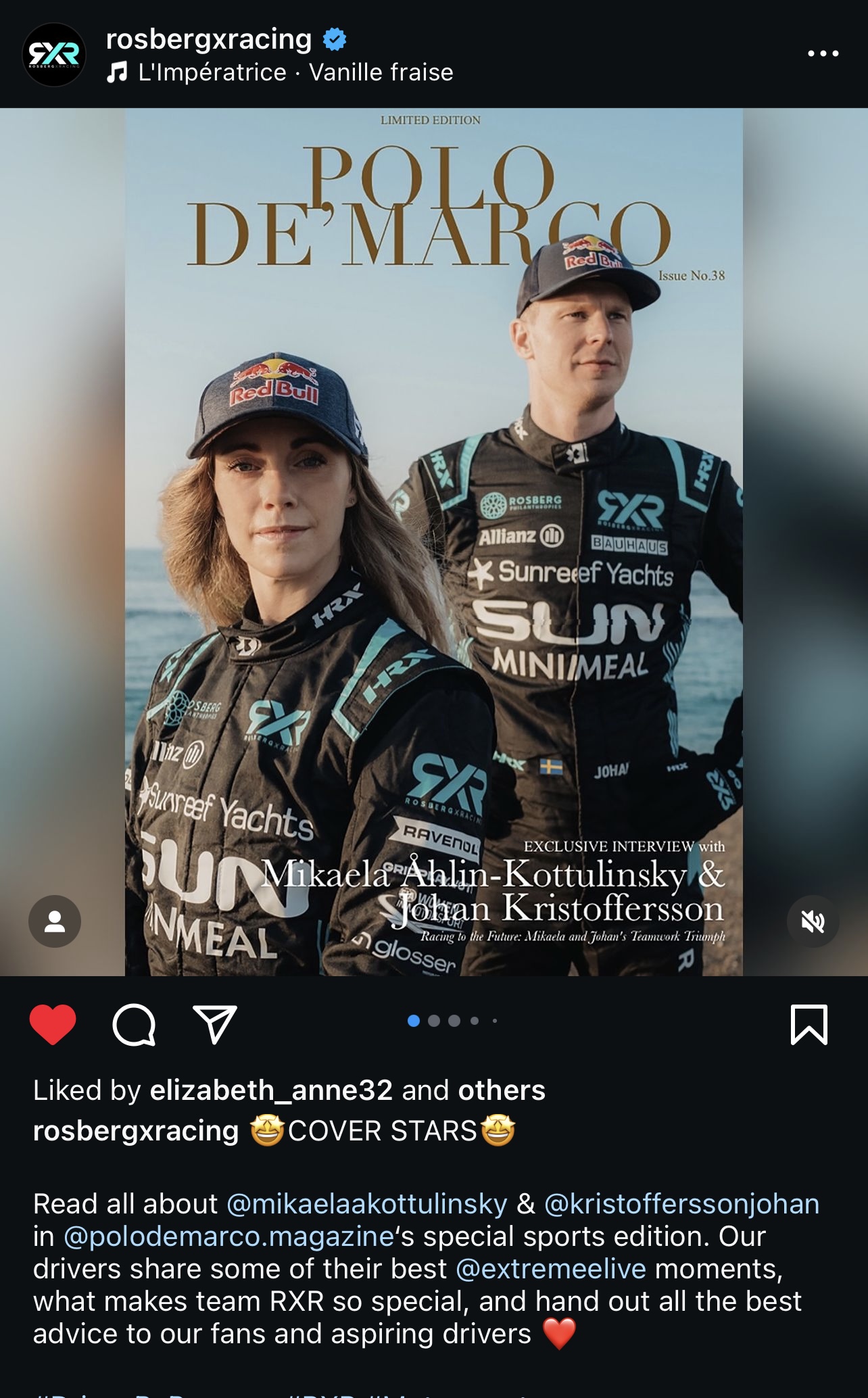Share the post via the paper plane

(214, 1025)
